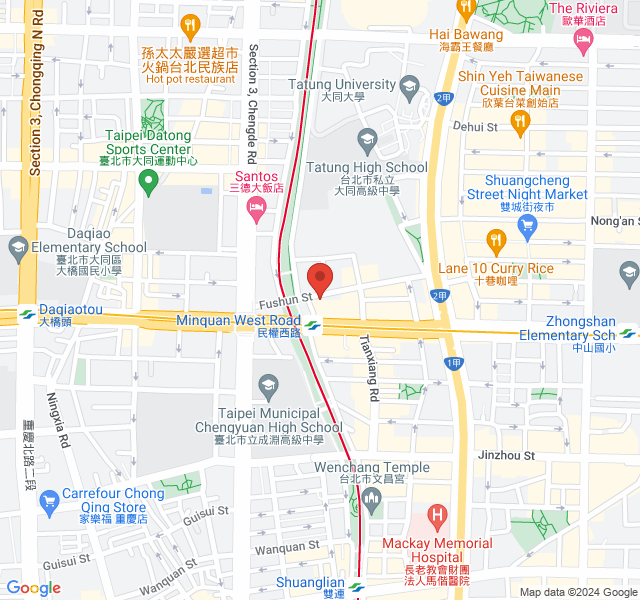The height and width of the screenshot is (600, 640).
Task: Open the Daqiao Elementary School marker
Action: pyautogui.click(x=17, y=246)
